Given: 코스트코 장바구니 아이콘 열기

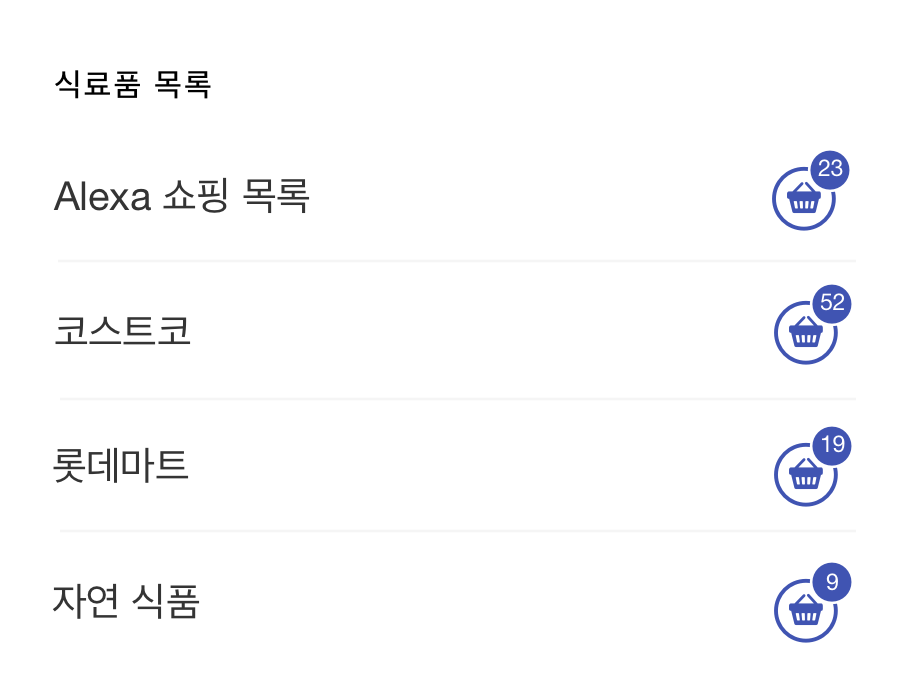Looking at the screenshot, I should [x=805, y=332].
